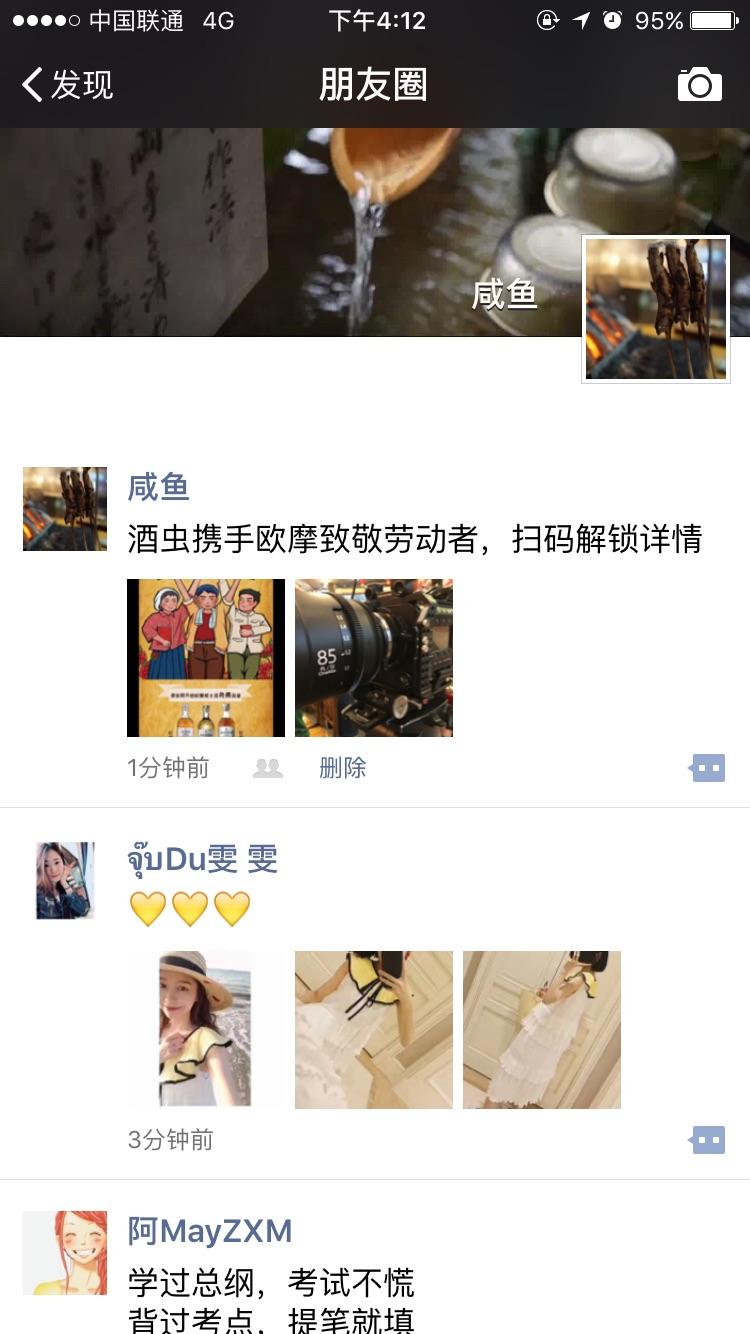The height and width of the screenshot is (1334, 750).
Task: View the white tiered dress photo
Action: click(542, 1030)
